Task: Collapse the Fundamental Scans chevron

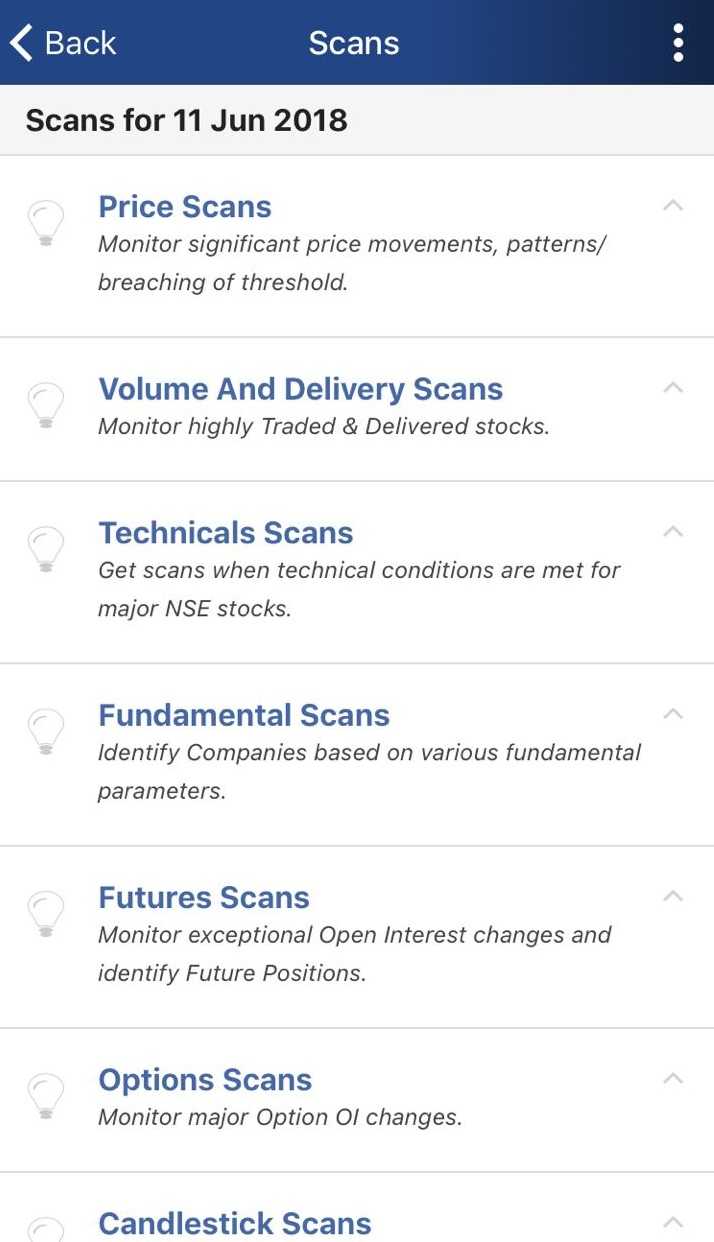Action: [673, 714]
